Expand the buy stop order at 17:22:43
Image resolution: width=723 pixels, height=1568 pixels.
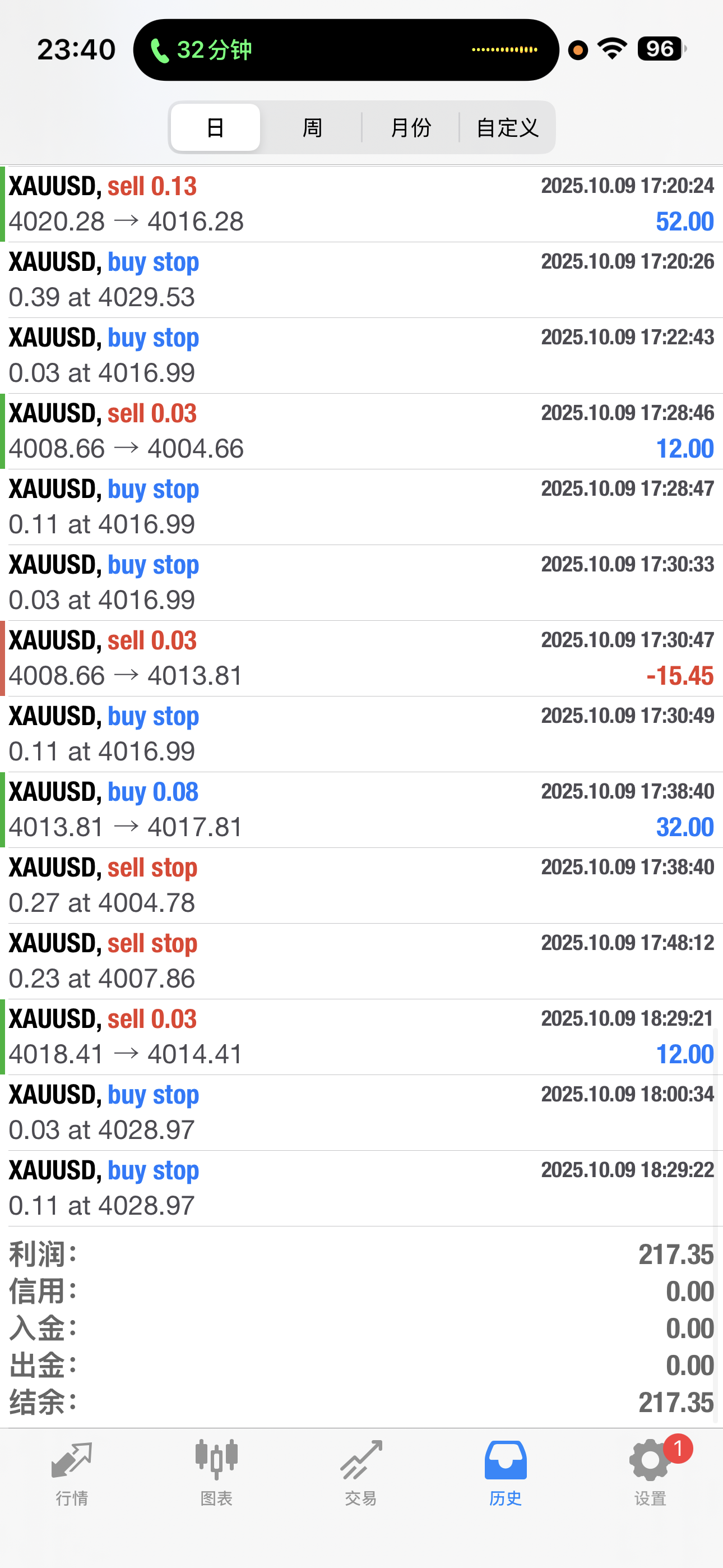[361, 356]
